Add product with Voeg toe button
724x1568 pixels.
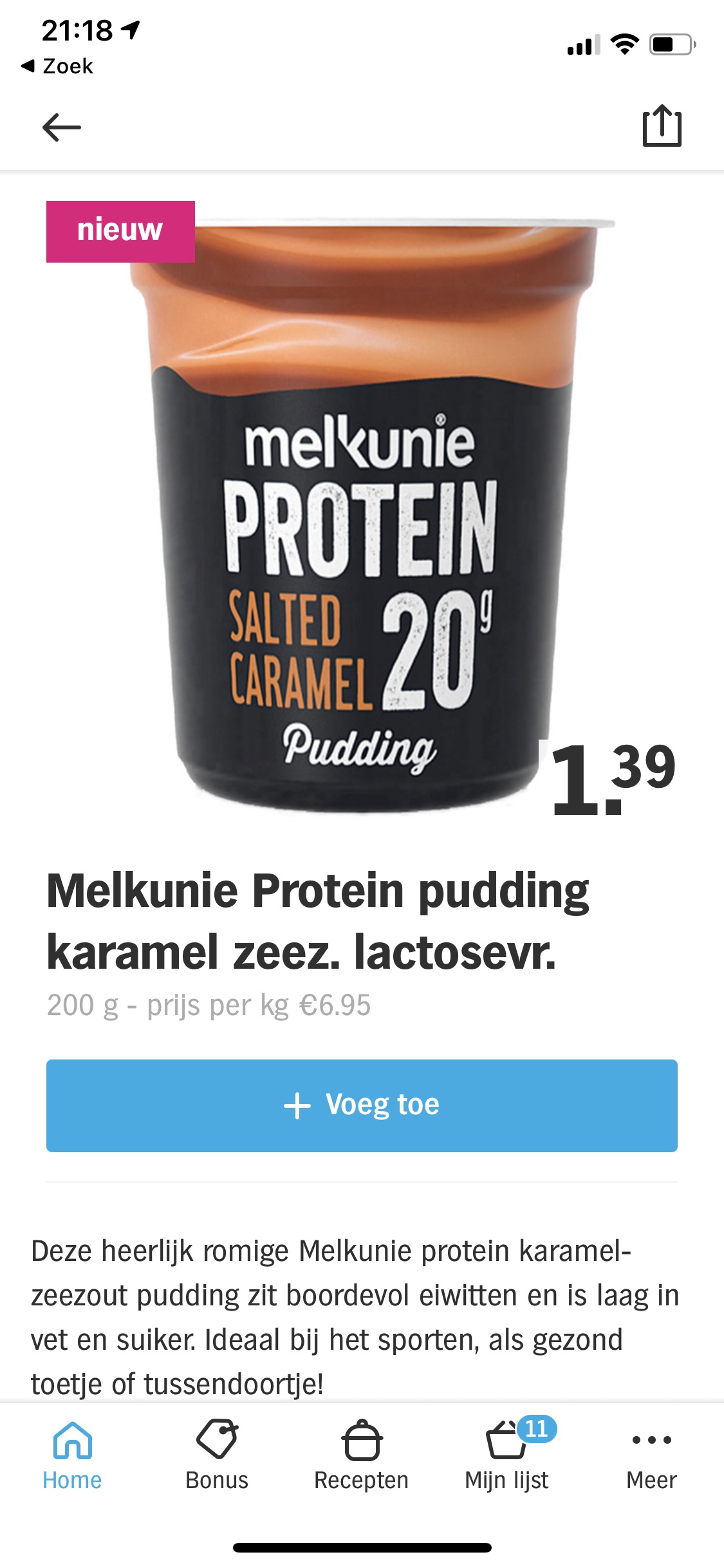(x=362, y=1105)
